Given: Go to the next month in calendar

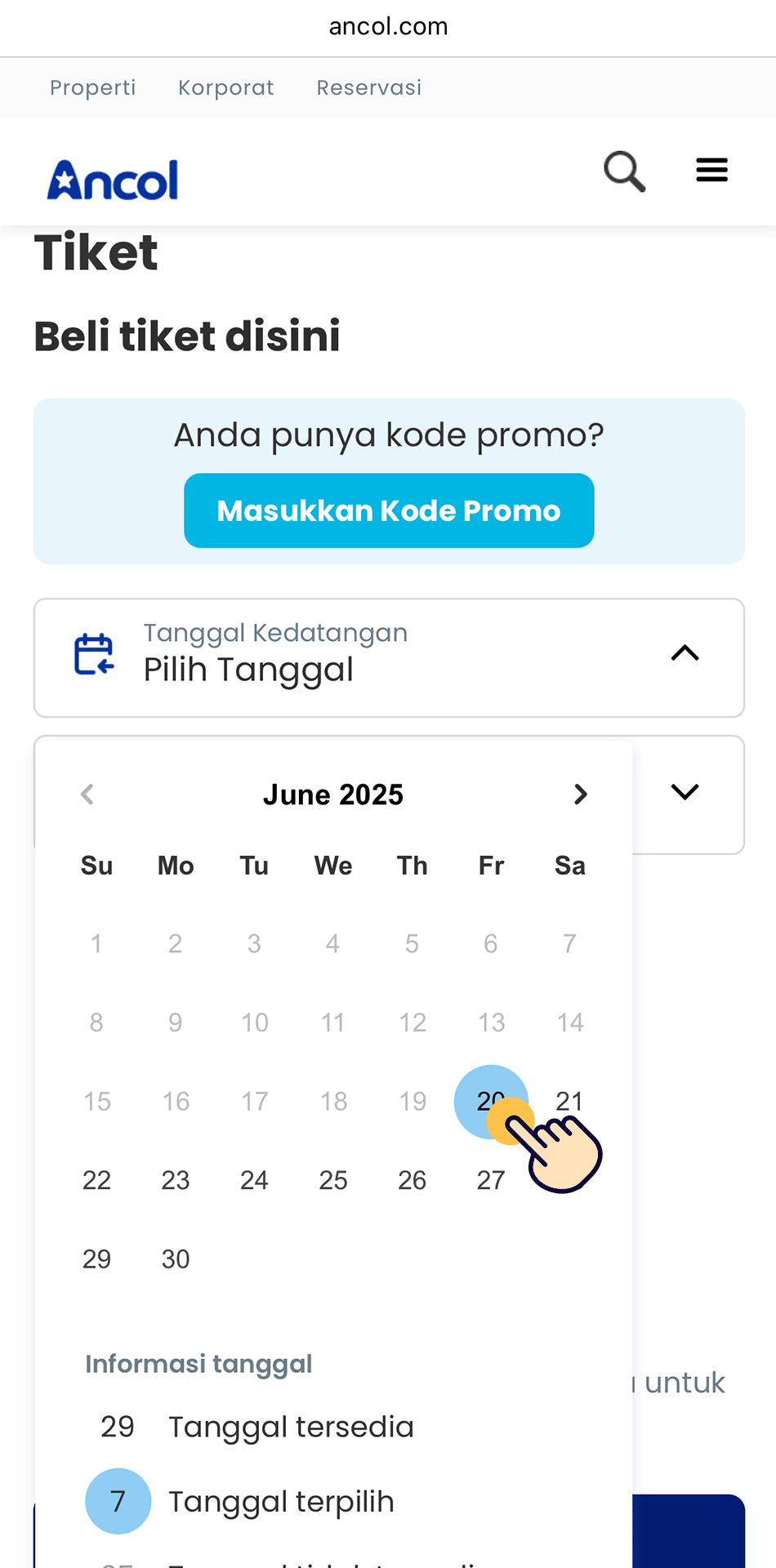Looking at the screenshot, I should click(580, 794).
